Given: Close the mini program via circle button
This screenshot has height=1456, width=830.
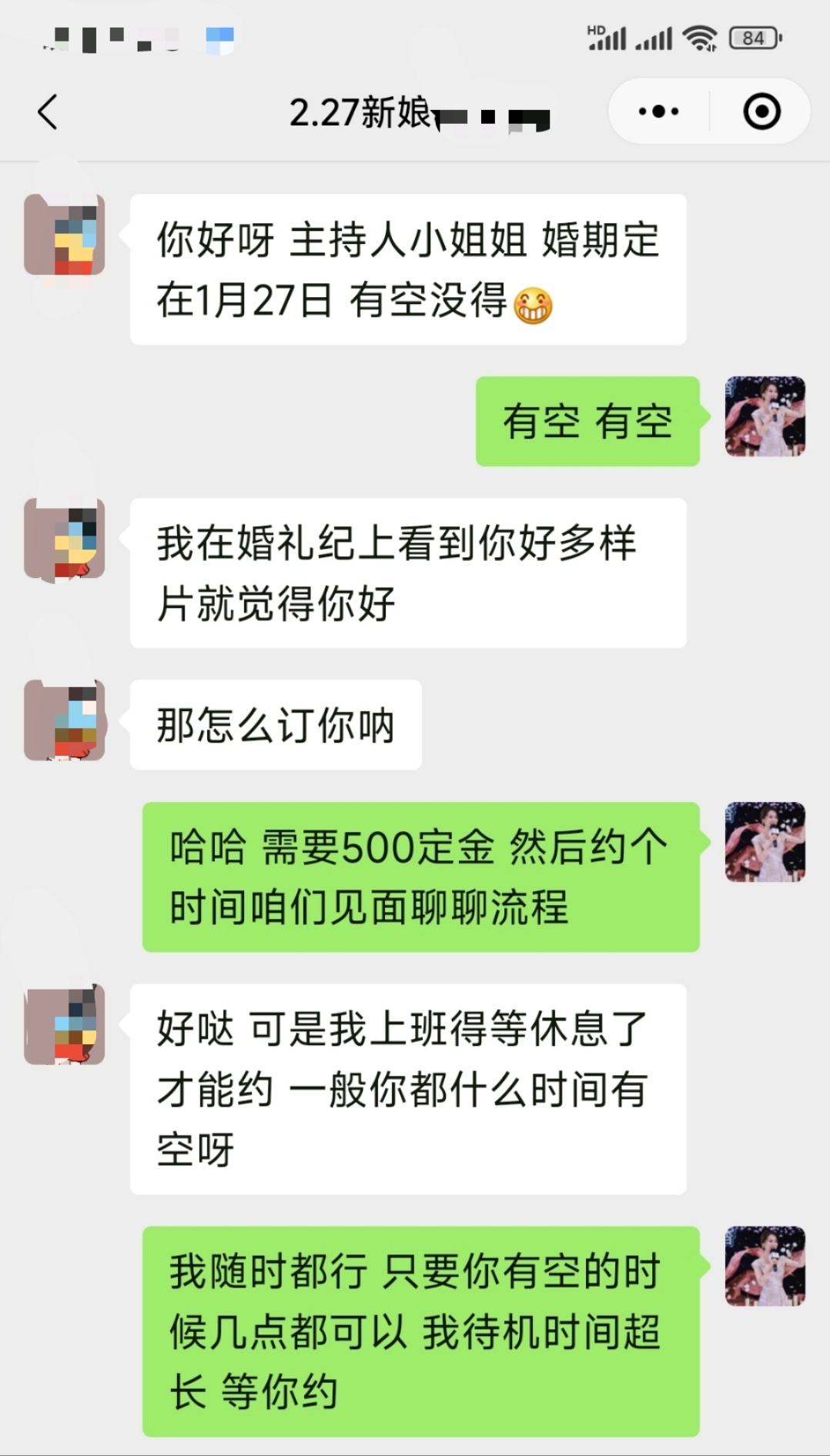Looking at the screenshot, I should [x=762, y=112].
